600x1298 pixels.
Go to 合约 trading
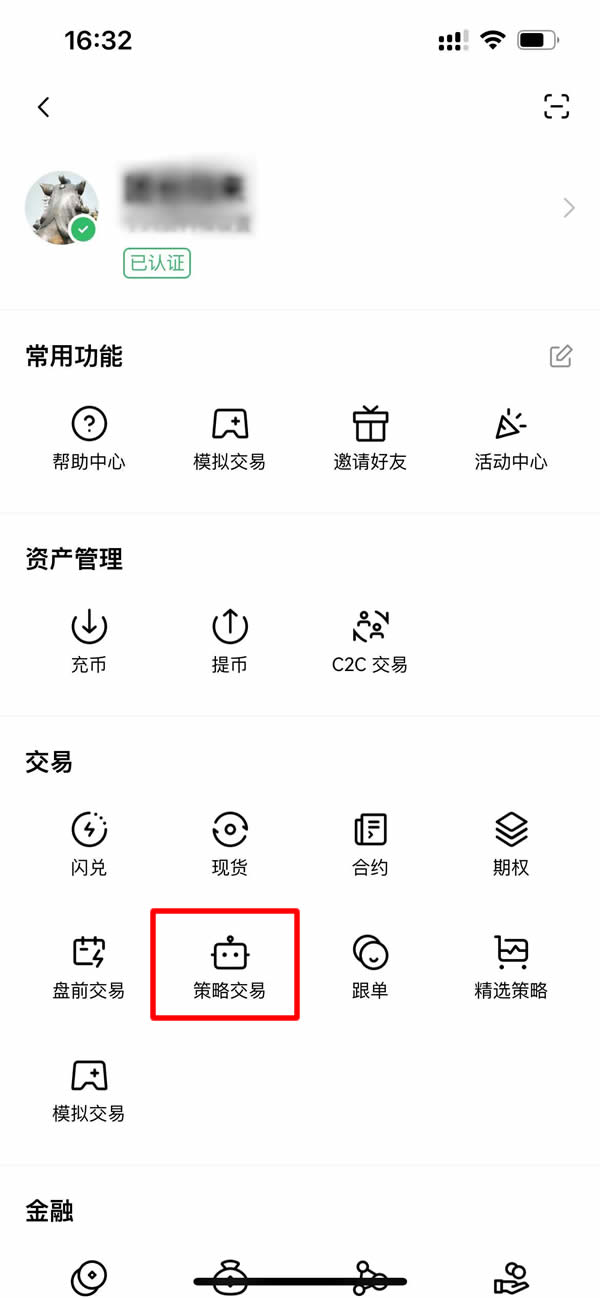click(x=370, y=844)
